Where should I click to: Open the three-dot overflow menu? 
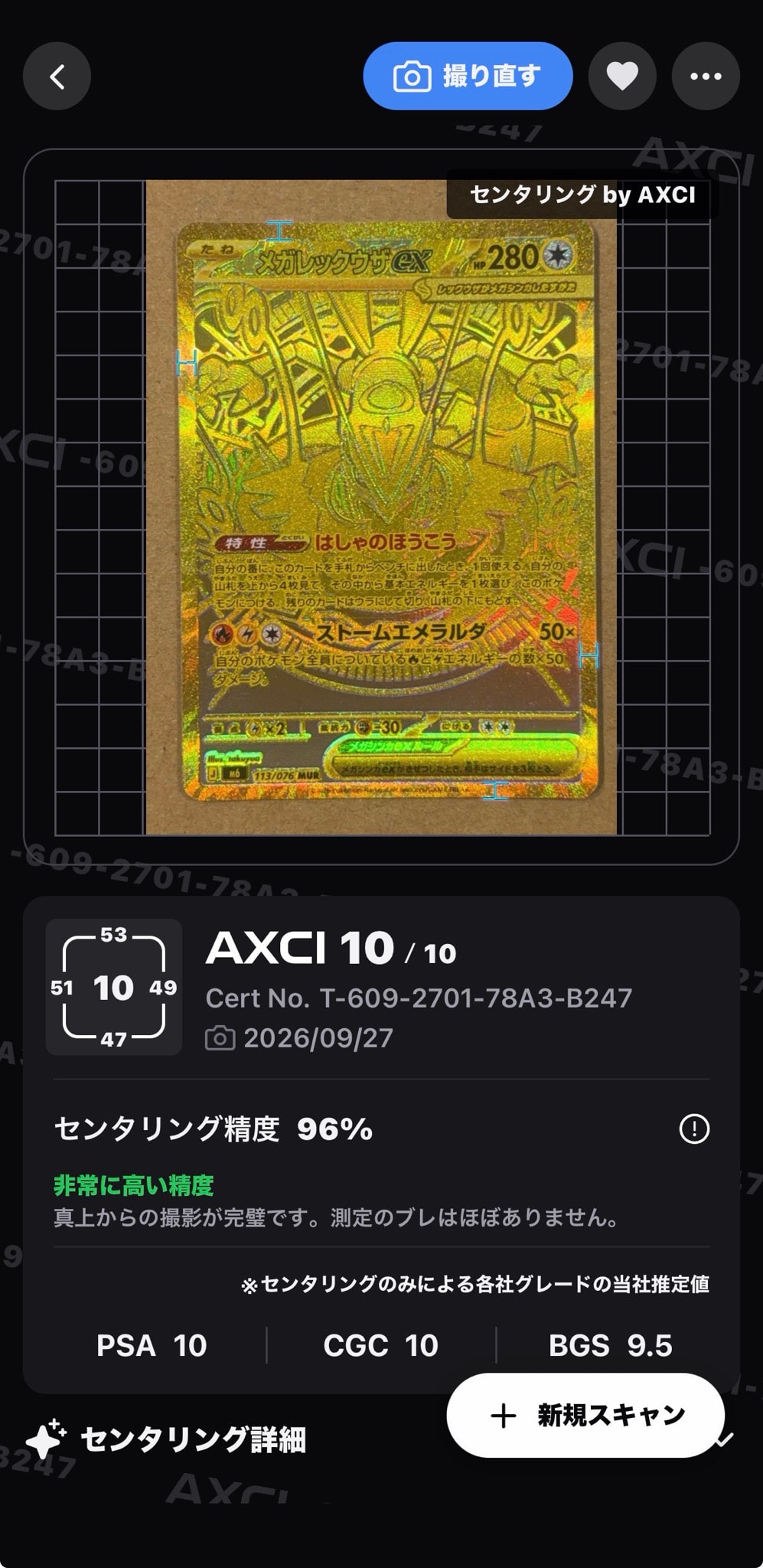706,77
